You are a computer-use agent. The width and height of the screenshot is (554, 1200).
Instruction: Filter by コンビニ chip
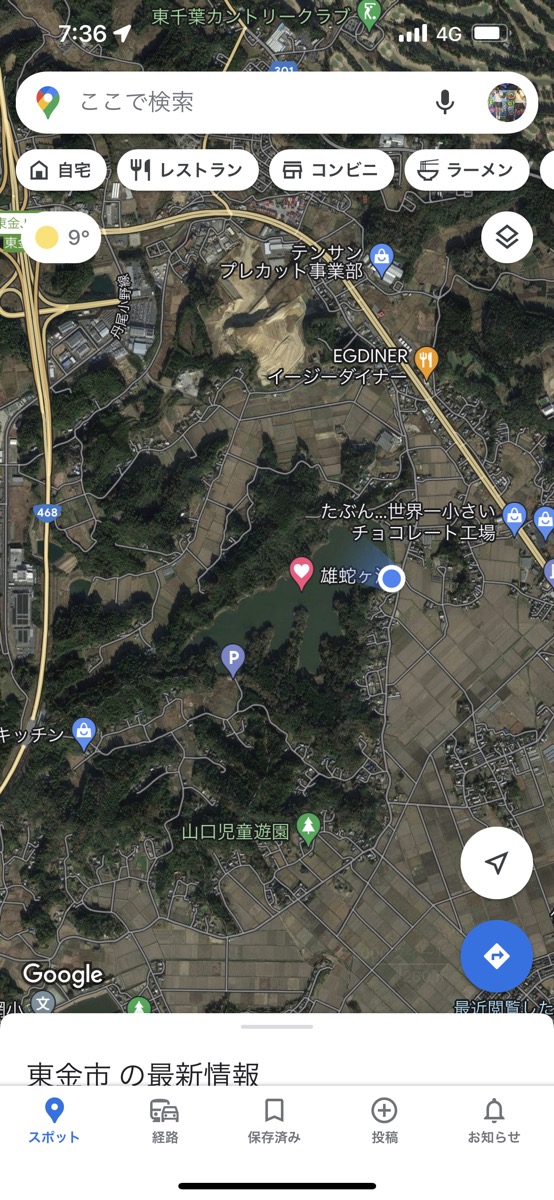pos(331,170)
